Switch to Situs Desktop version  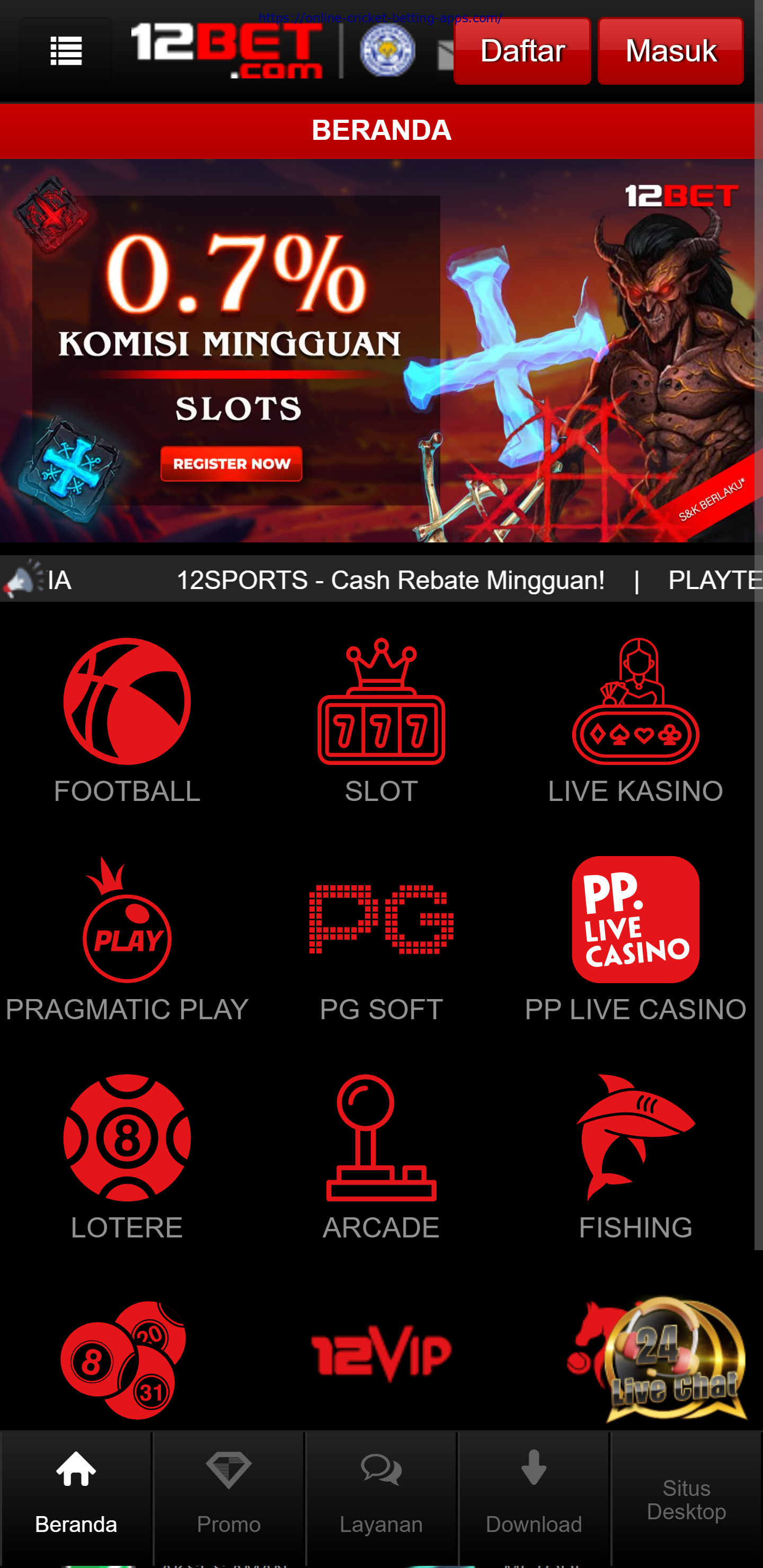click(x=686, y=1499)
